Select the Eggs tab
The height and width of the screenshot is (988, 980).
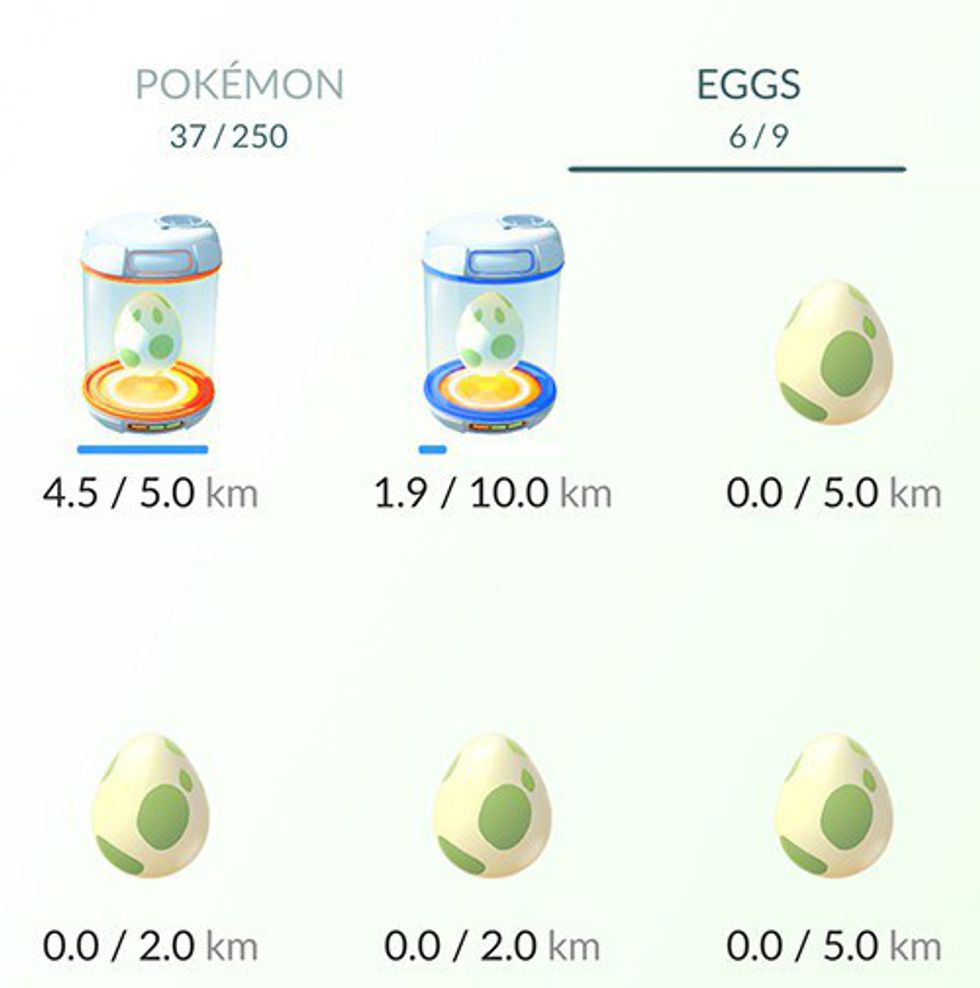[748, 107]
